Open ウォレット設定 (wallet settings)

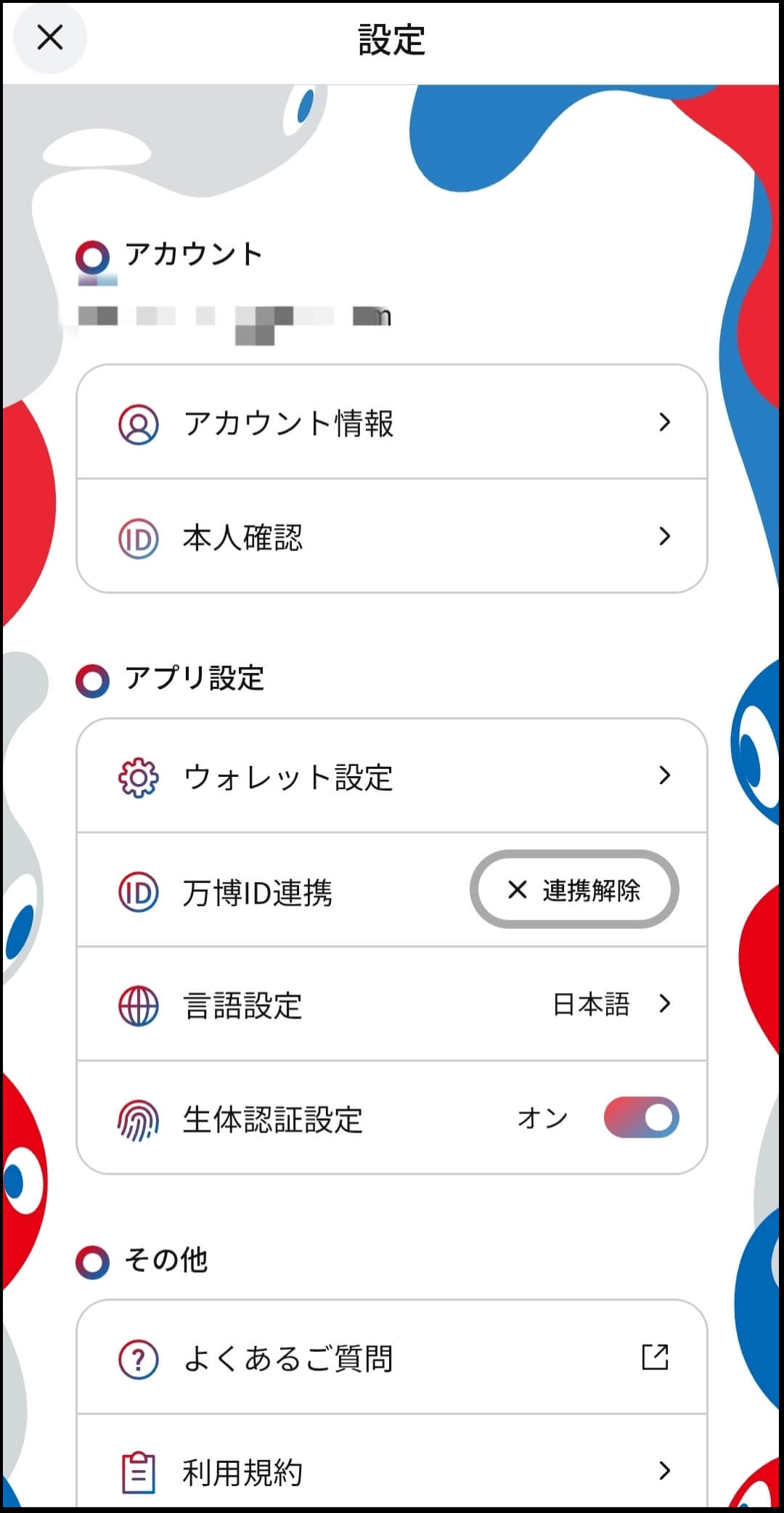(392, 776)
